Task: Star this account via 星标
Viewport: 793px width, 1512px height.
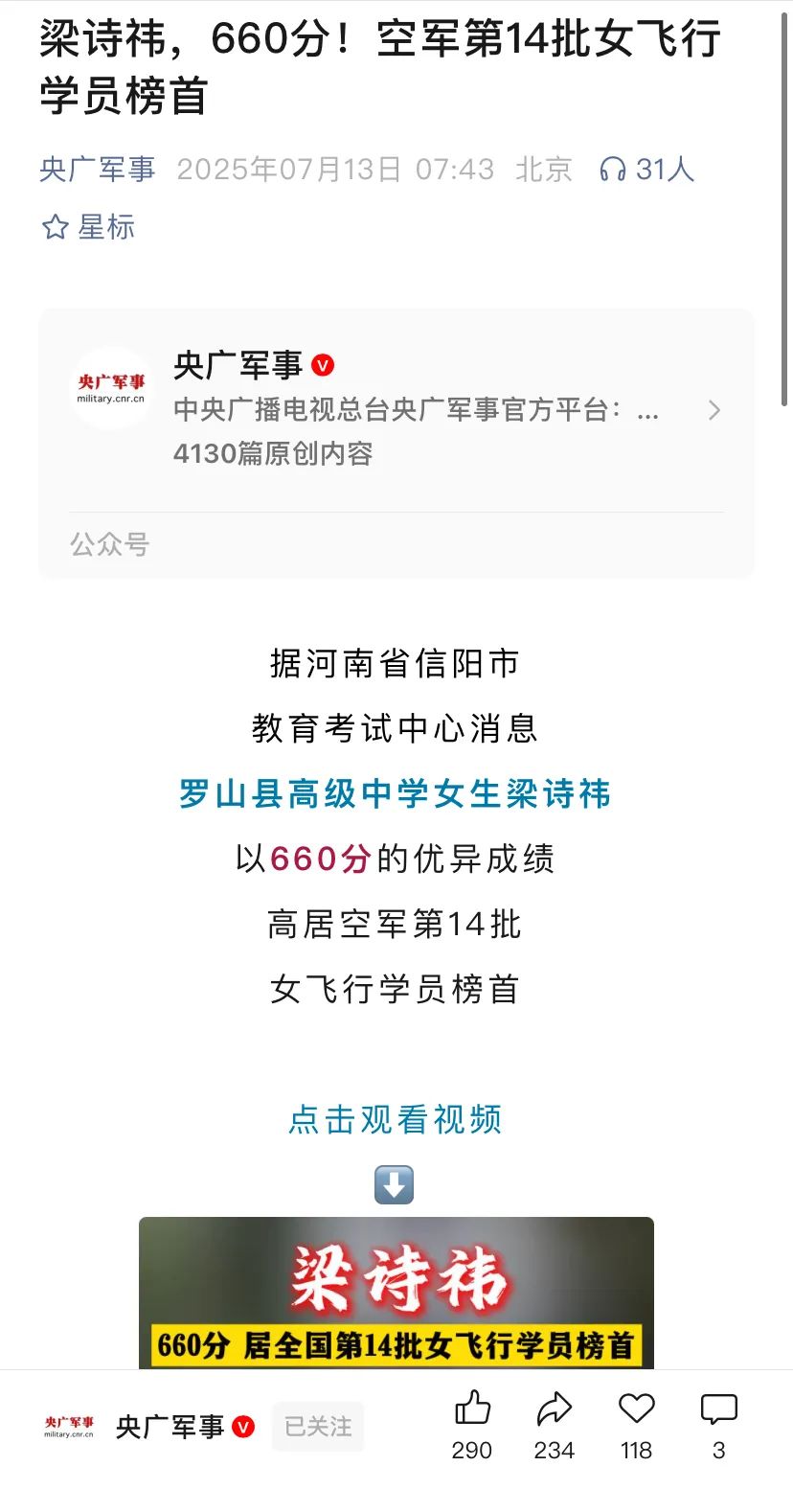Action: tap(88, 227)
